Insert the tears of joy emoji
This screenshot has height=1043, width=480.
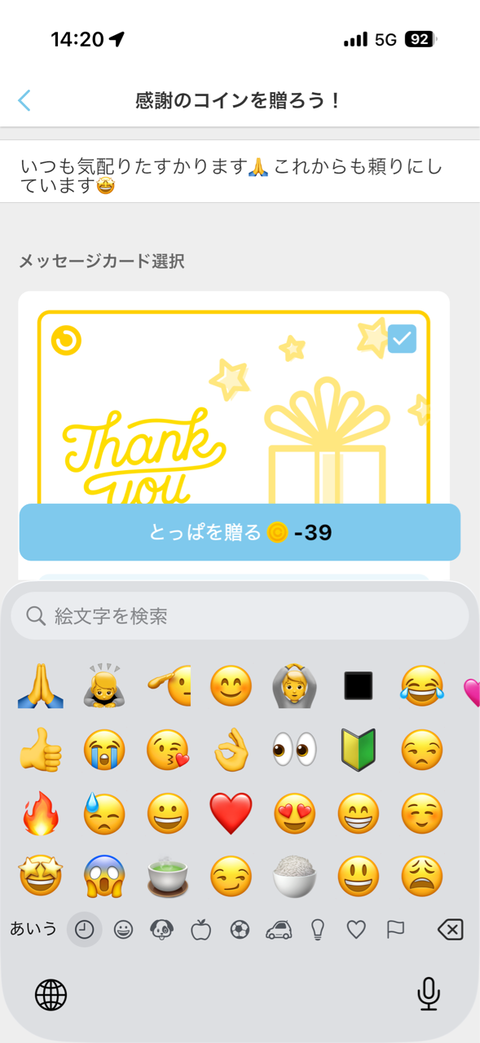point(422,686)
